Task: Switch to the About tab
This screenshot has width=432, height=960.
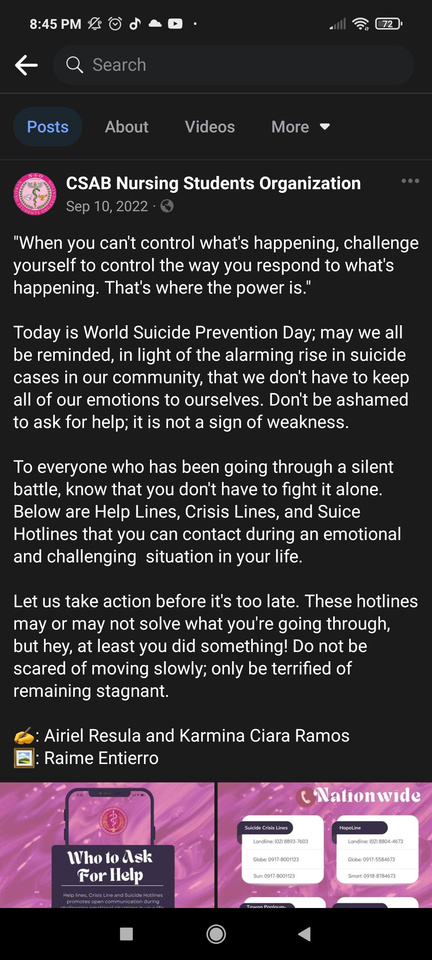Action: pos(127,127)
